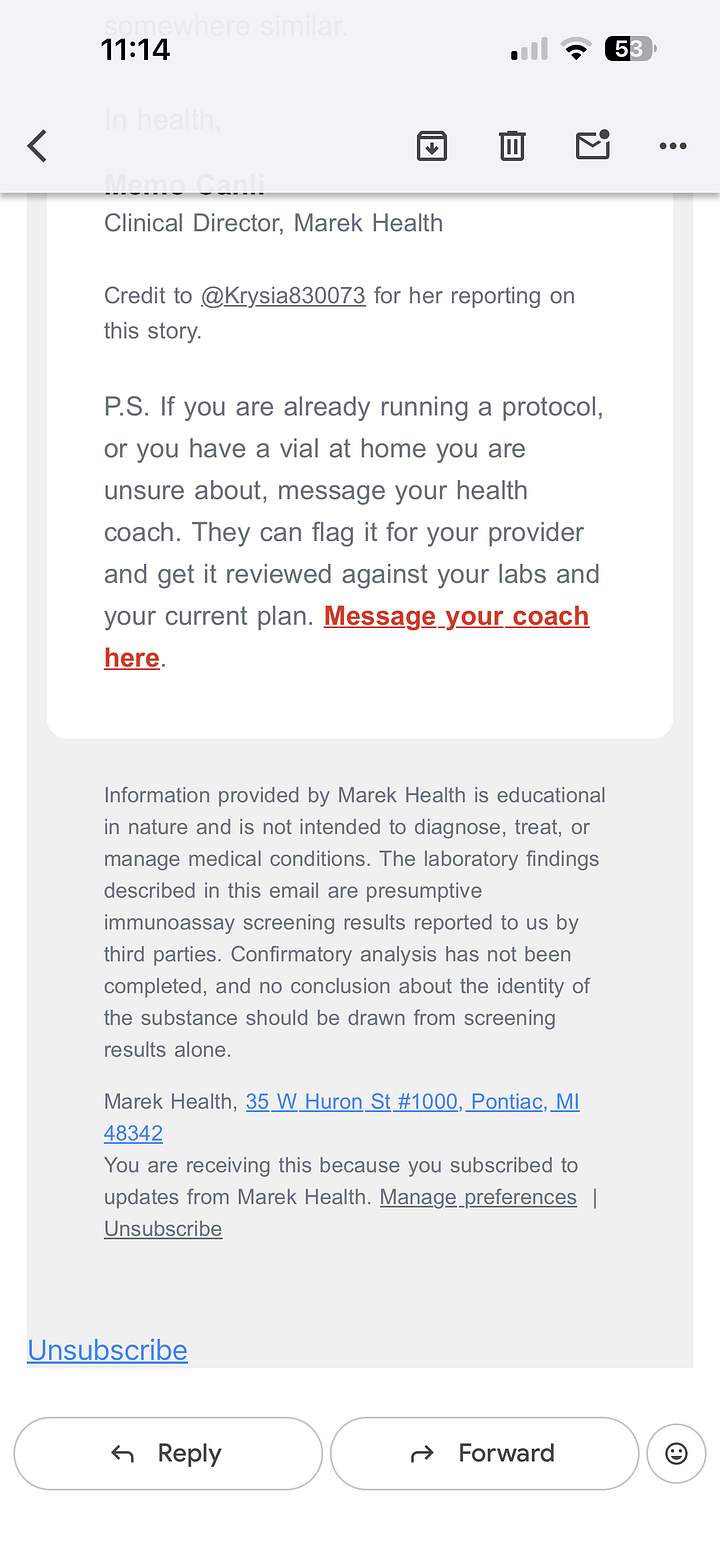
Task: Open Manage preferences
Action: pyautogui.click(x=478, y=1197)
